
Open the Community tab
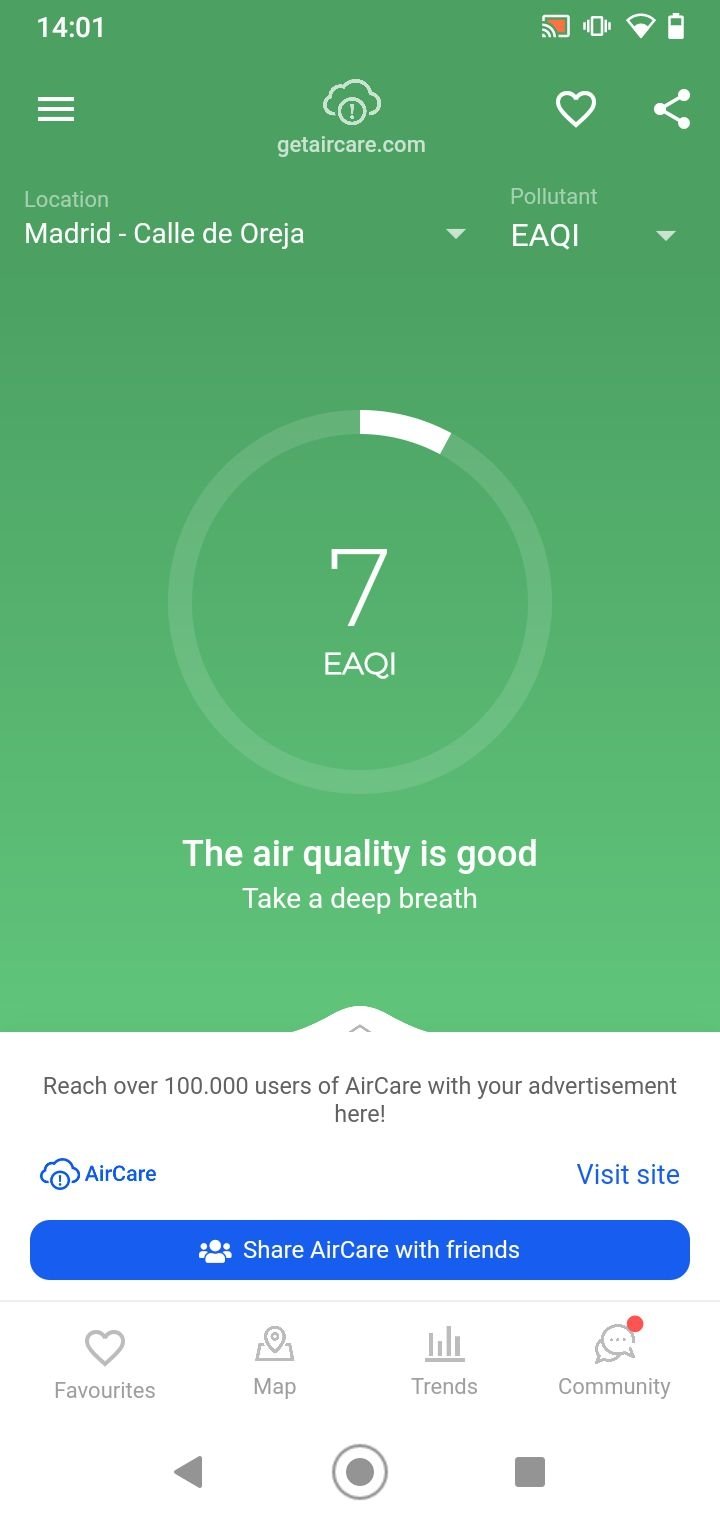click(x=614, y=1359)
